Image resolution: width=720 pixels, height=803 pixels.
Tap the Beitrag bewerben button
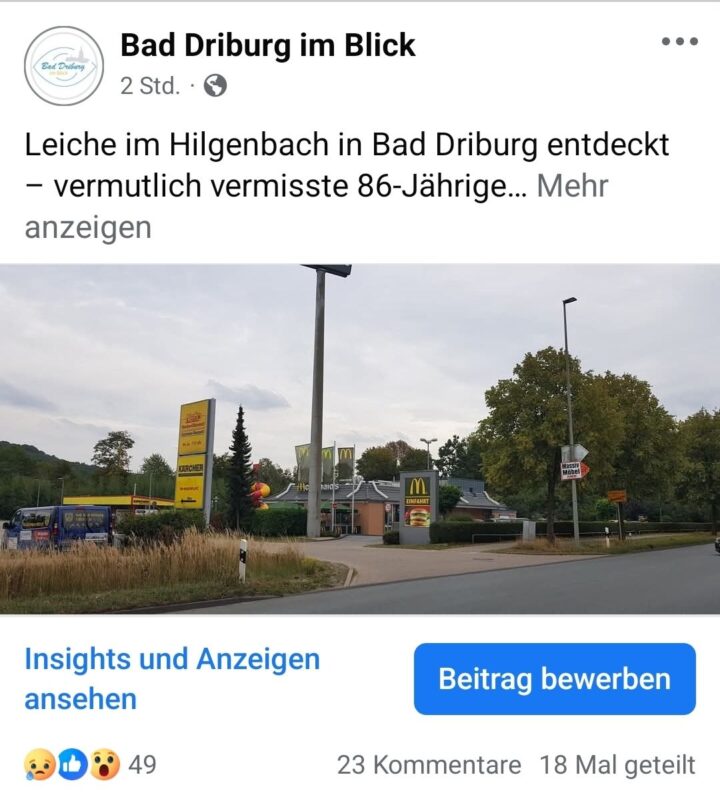554,679
